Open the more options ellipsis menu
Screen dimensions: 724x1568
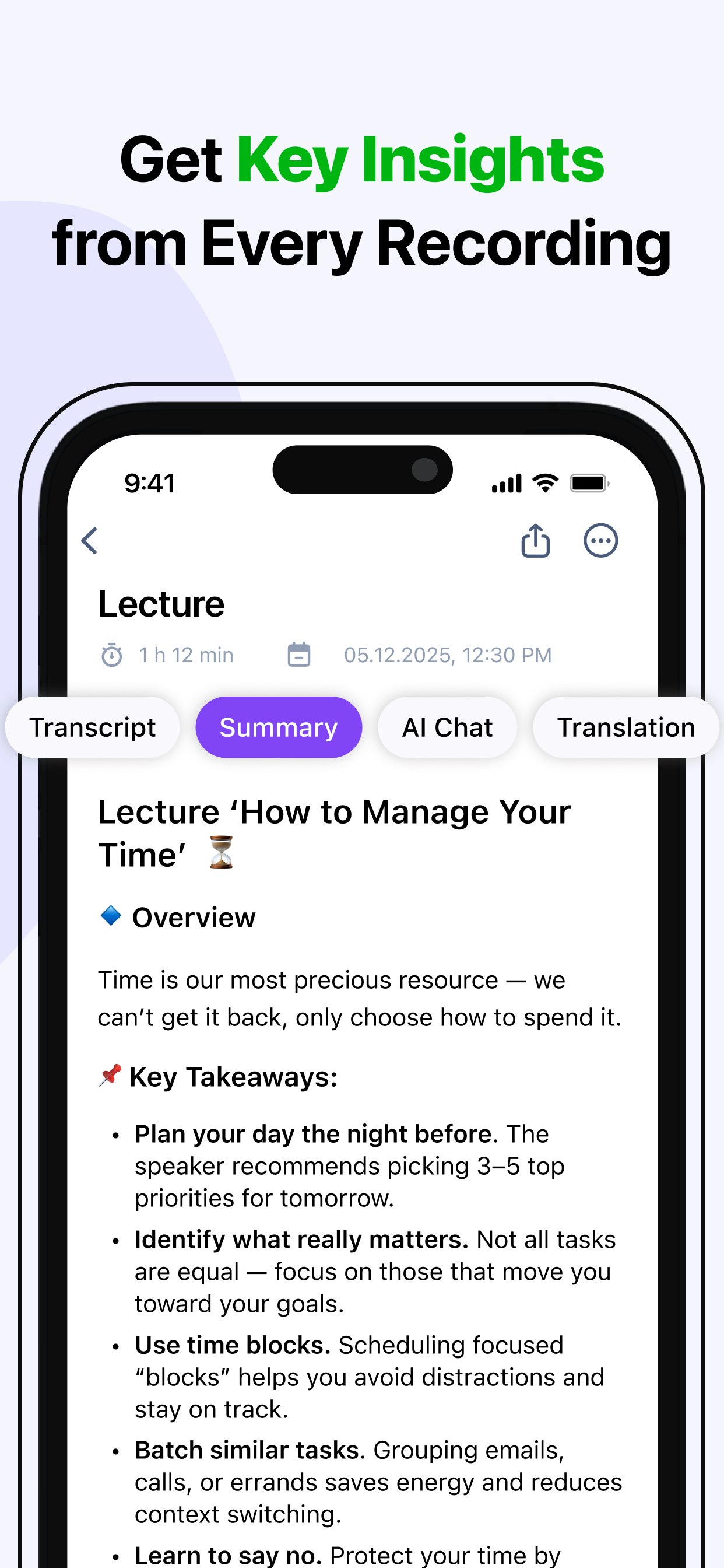[x=600, y=541]
